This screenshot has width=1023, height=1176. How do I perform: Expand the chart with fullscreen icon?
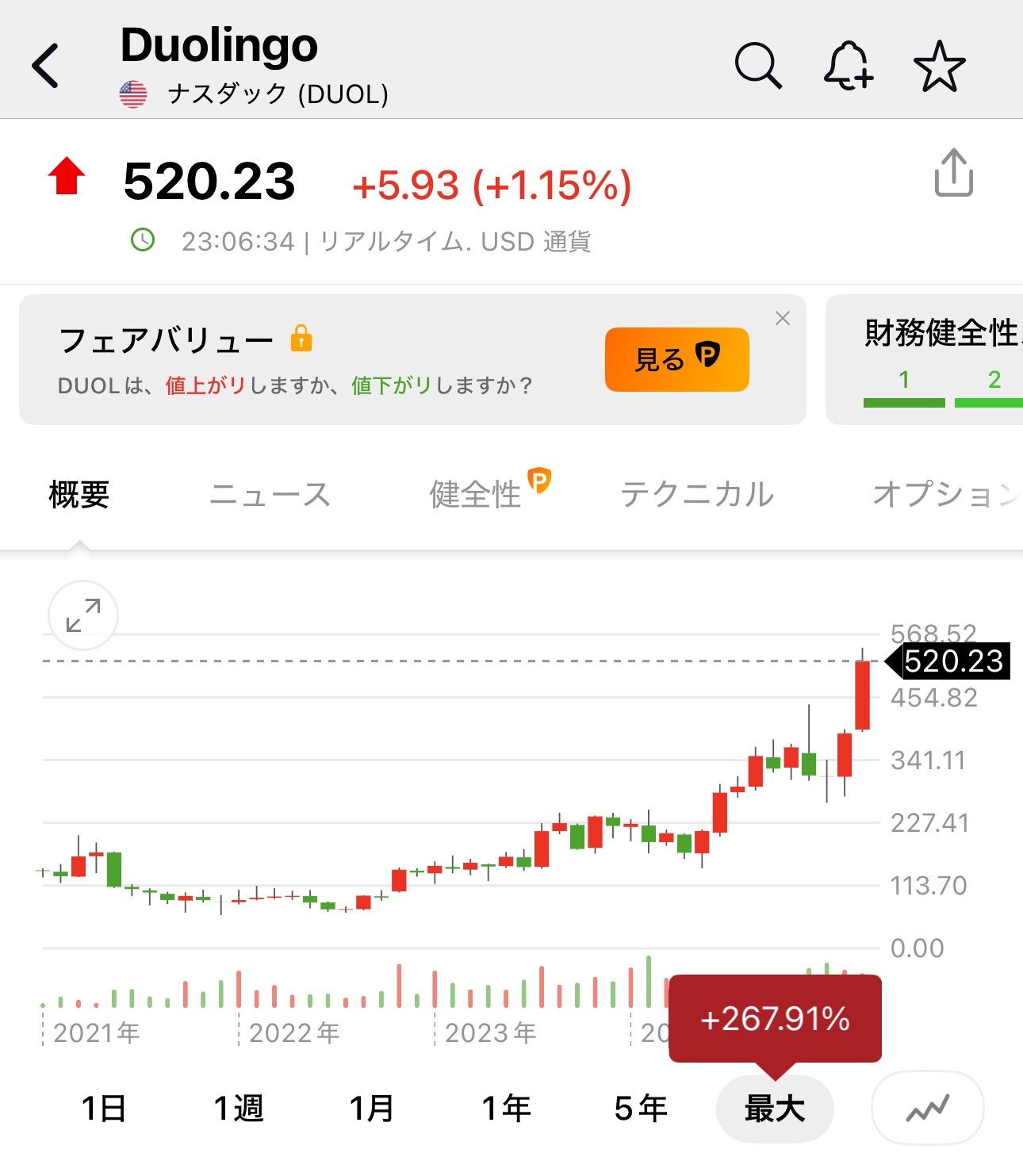[82, 615]
